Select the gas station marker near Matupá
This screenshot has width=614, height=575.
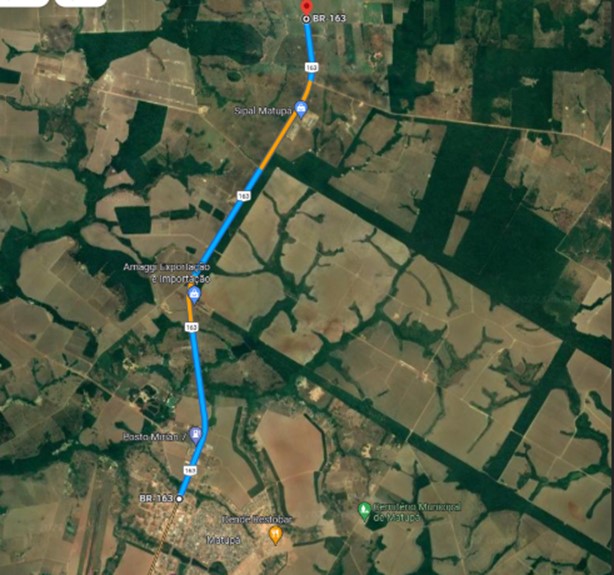point(196,433)
